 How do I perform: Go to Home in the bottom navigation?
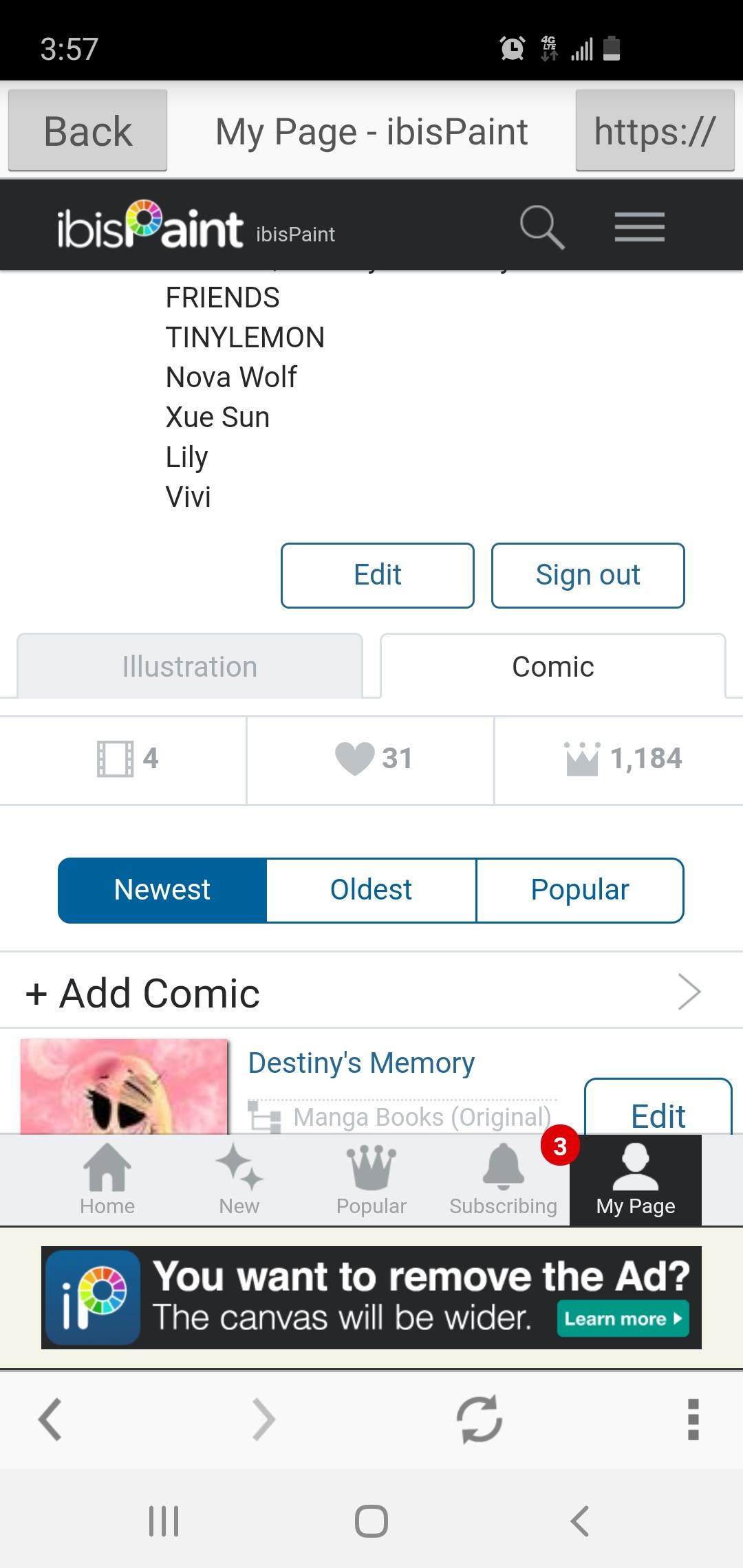[107, 1179]
